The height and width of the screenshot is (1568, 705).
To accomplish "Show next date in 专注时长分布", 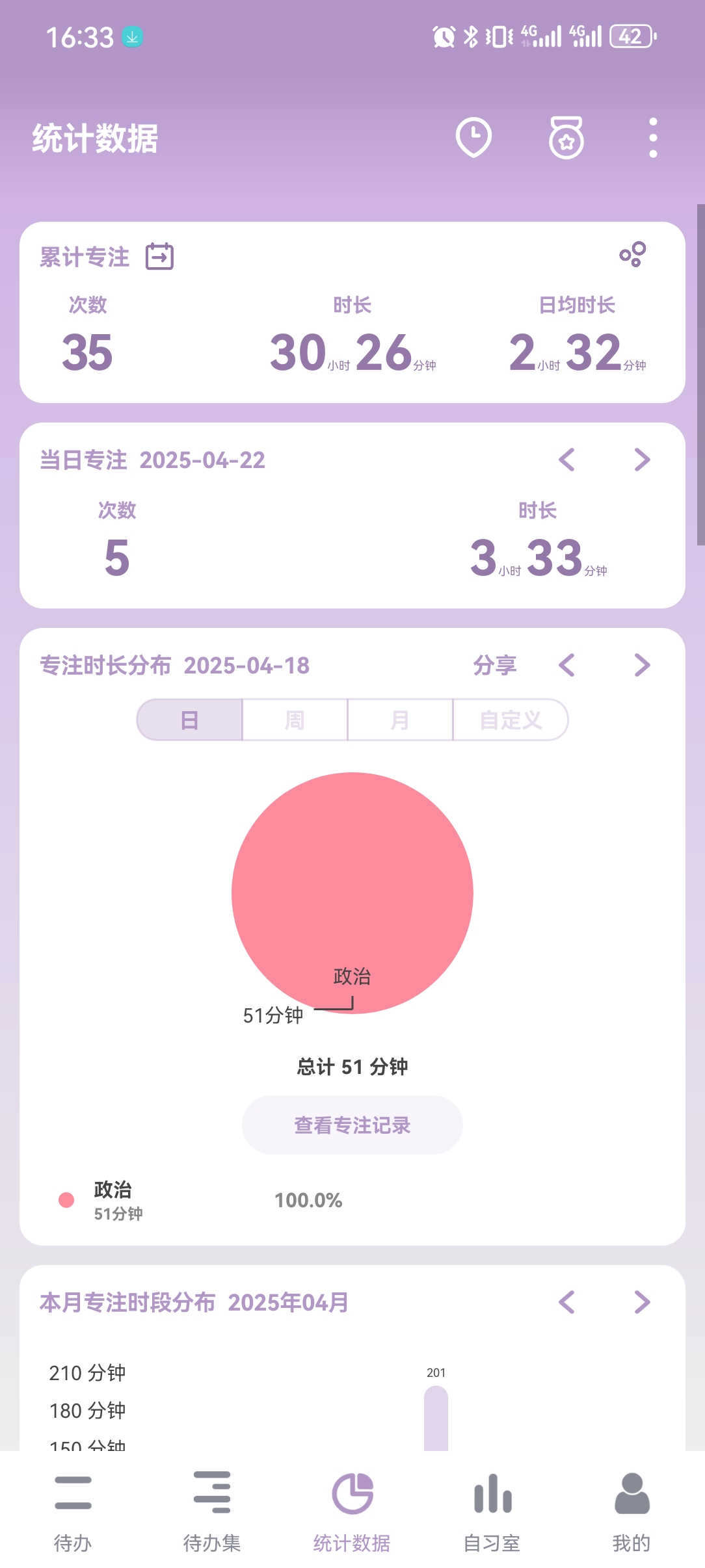I will (x=642, y=665).
